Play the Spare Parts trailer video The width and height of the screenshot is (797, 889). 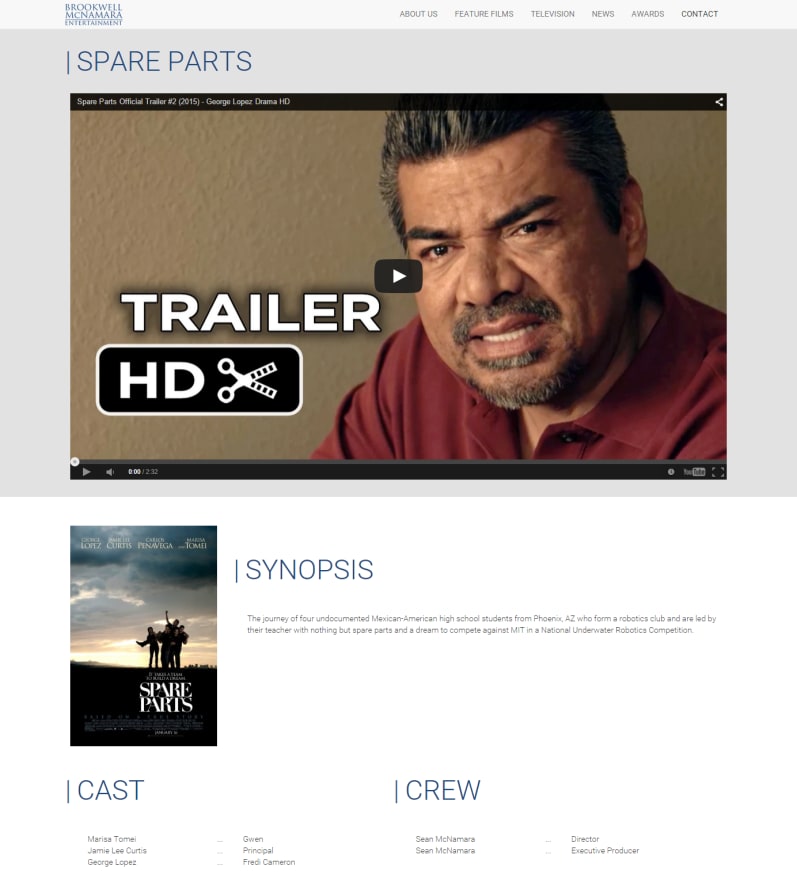tap(398, 276)
